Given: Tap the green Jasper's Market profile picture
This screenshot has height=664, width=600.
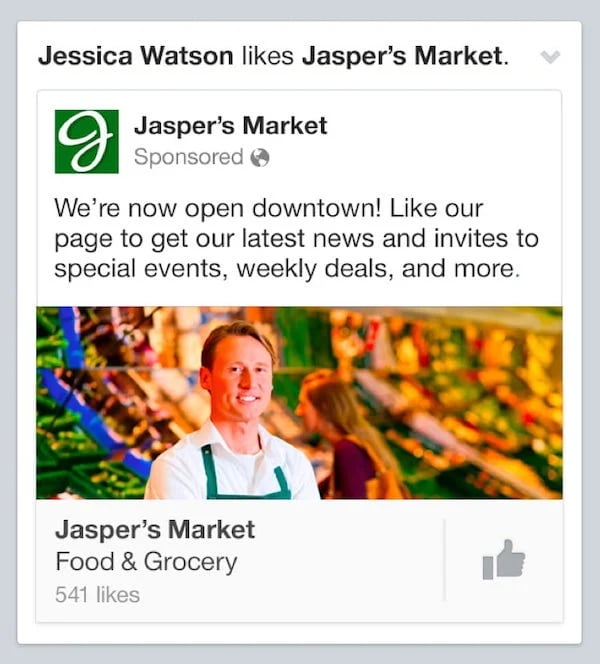Looking at the screenshot, I should 87,141.
